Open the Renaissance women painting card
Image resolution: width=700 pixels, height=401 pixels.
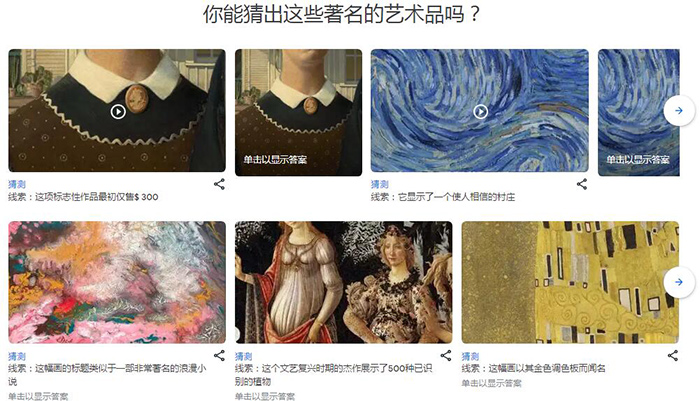pos(343,282)
